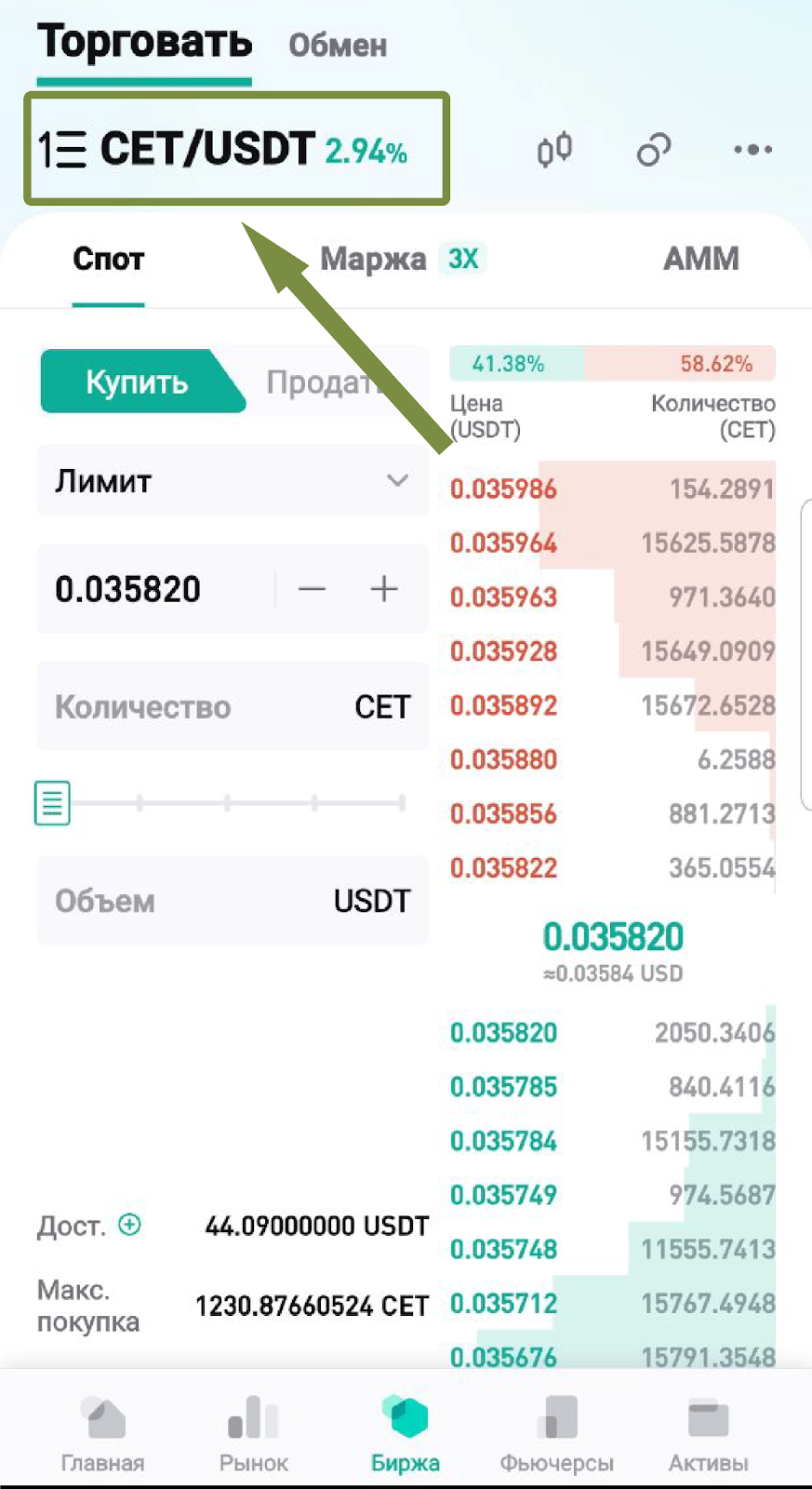This screenshot has width=812, height=1489.
Task: Open the Активы assets tab
Action: coord(708,1434)
